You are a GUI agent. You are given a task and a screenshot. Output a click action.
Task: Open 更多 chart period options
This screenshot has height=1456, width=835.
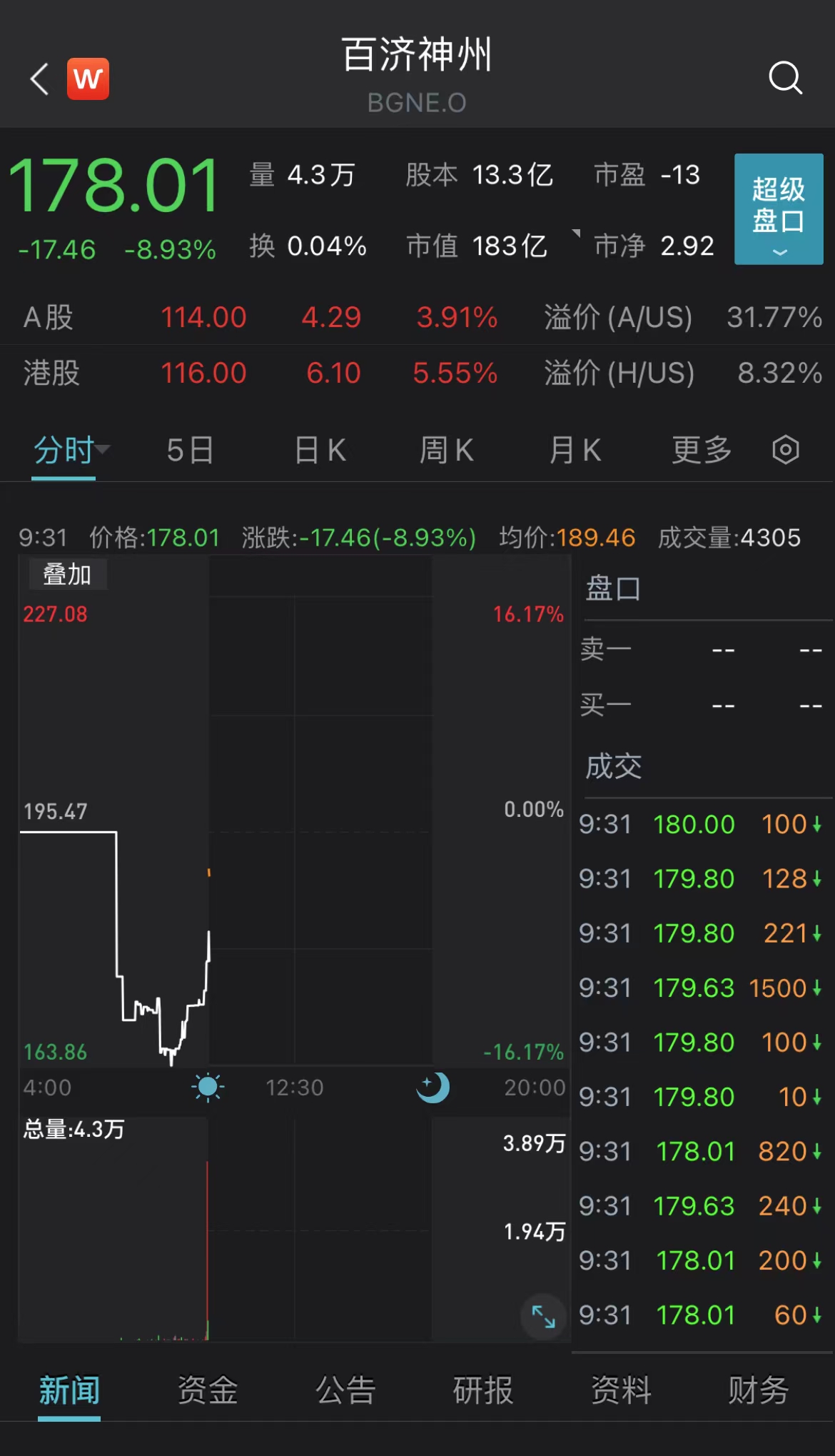[x=702, y=451]
